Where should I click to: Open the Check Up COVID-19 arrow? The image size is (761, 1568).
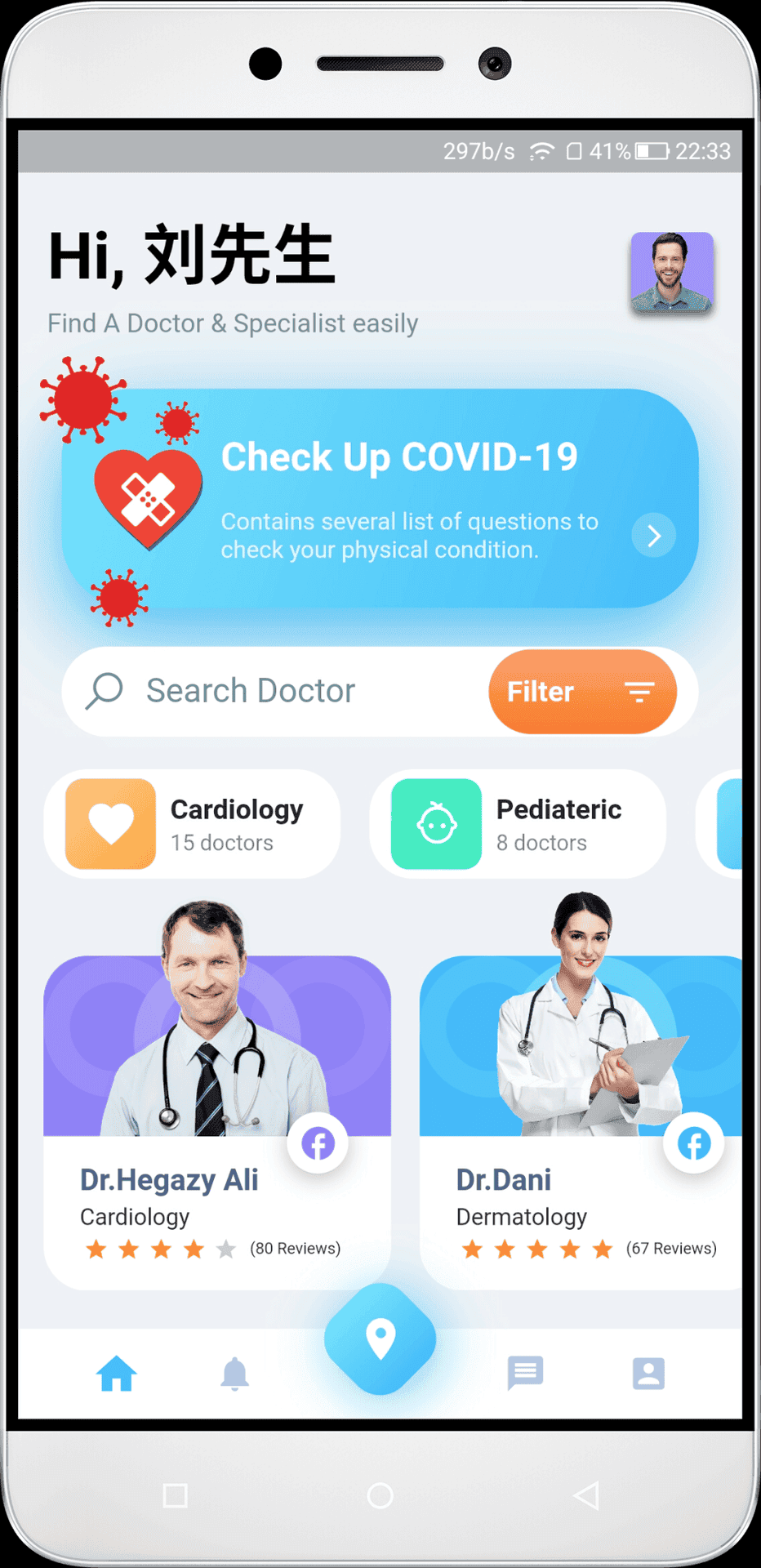(654, 536)
